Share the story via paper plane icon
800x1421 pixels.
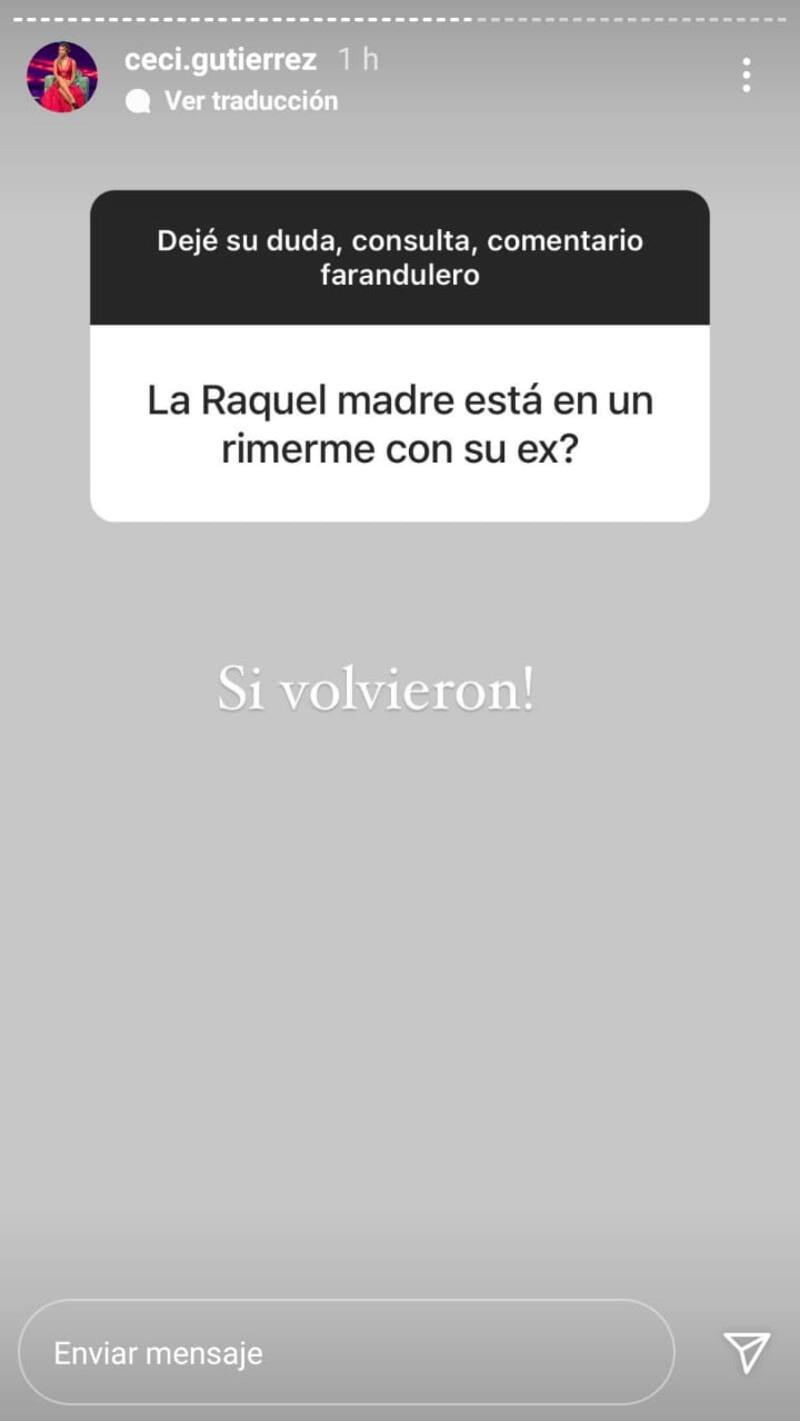746,1352
